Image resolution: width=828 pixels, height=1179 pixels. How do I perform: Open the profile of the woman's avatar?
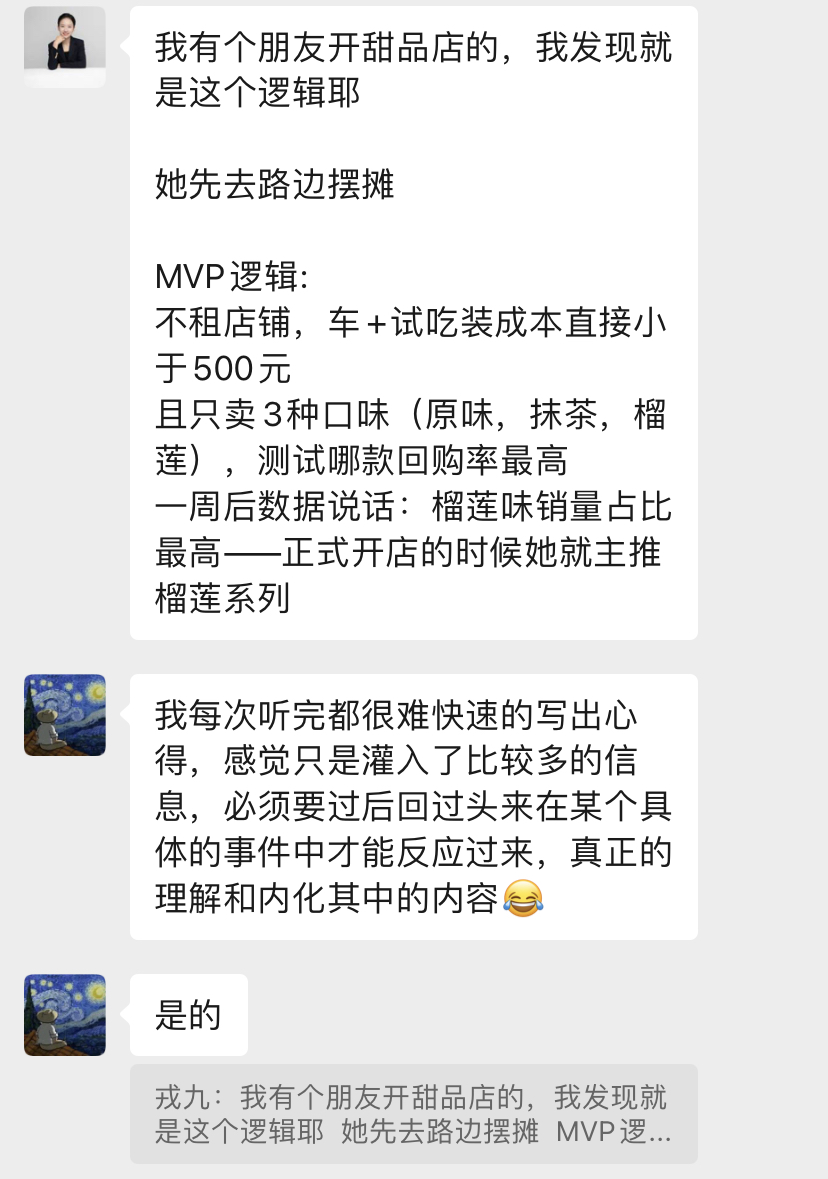pos(64,47)
